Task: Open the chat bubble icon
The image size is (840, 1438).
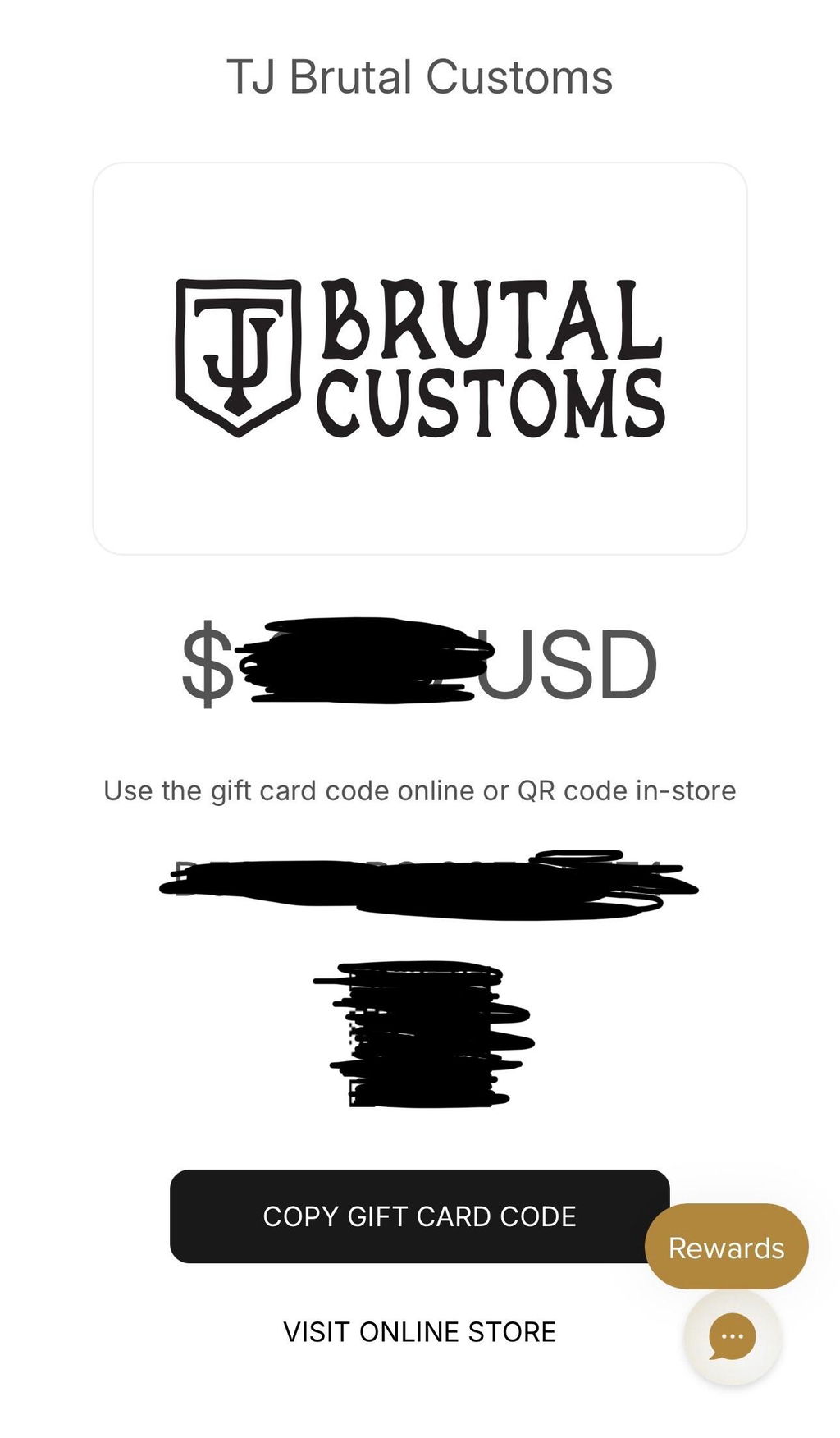Action: coord(732,1336)
